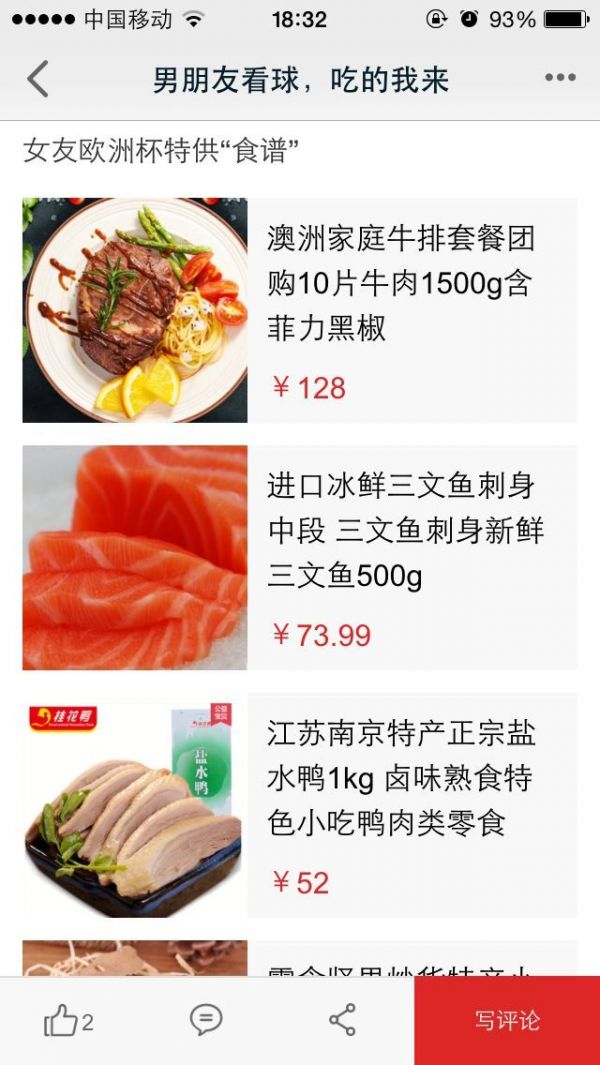Share this article
Image resolution: width=600 pixels, height=1065 pixels.
[342, 1020]
